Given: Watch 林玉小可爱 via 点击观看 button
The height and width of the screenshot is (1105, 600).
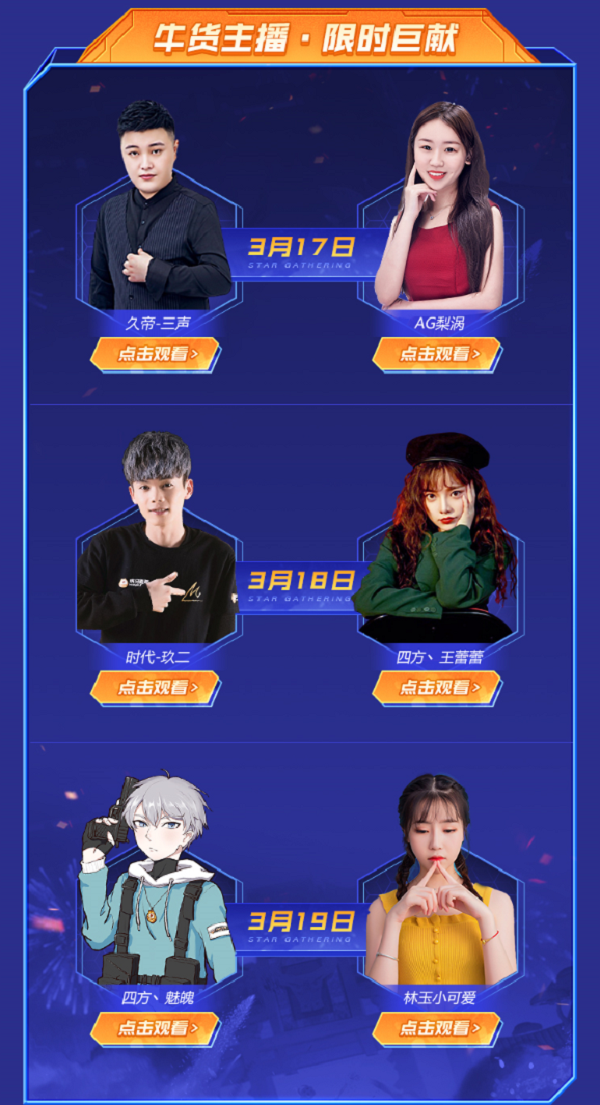Looking at the screenshot, I should click(437, 1027).
